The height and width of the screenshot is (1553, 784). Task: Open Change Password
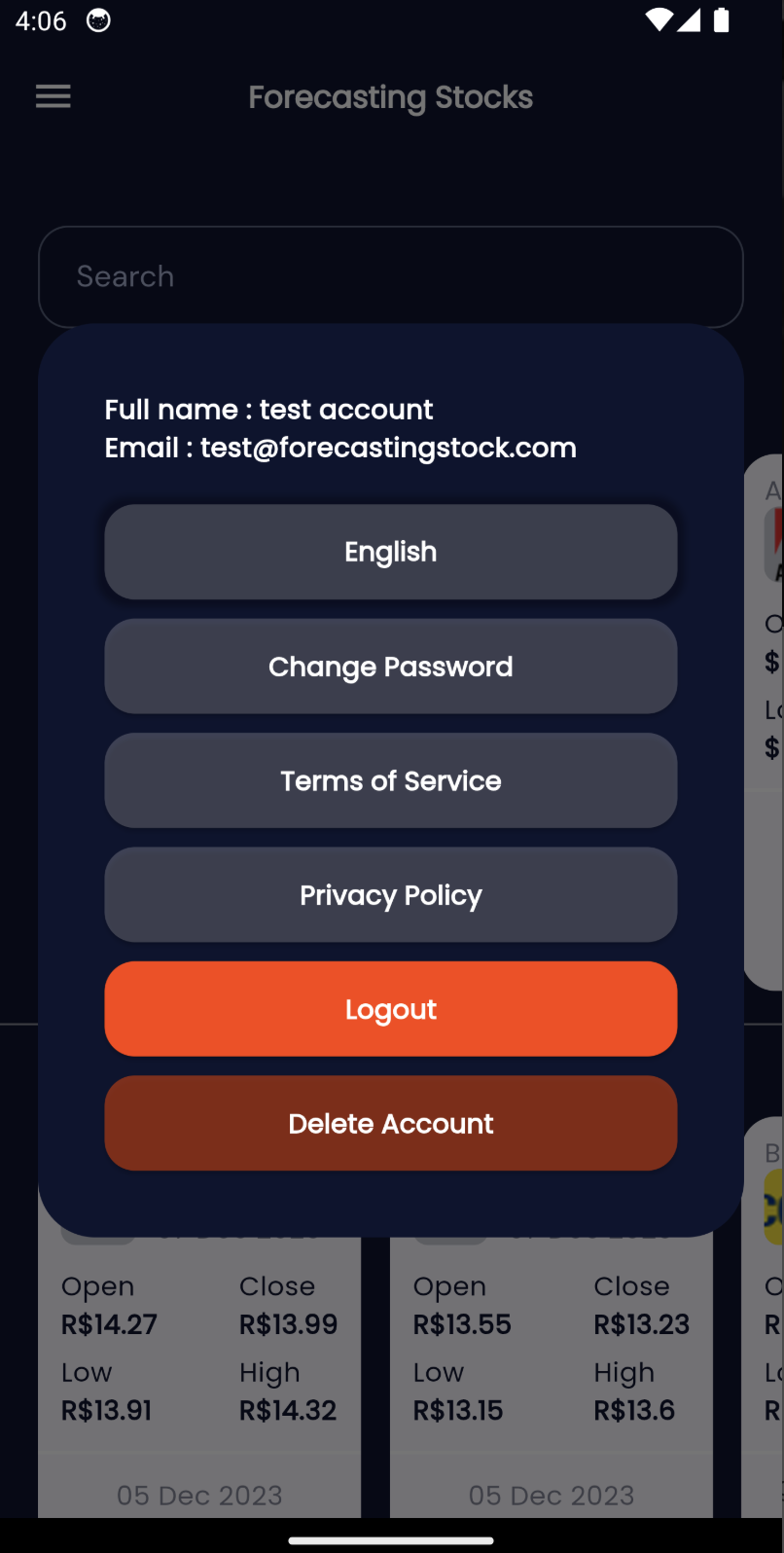[391, 667]
